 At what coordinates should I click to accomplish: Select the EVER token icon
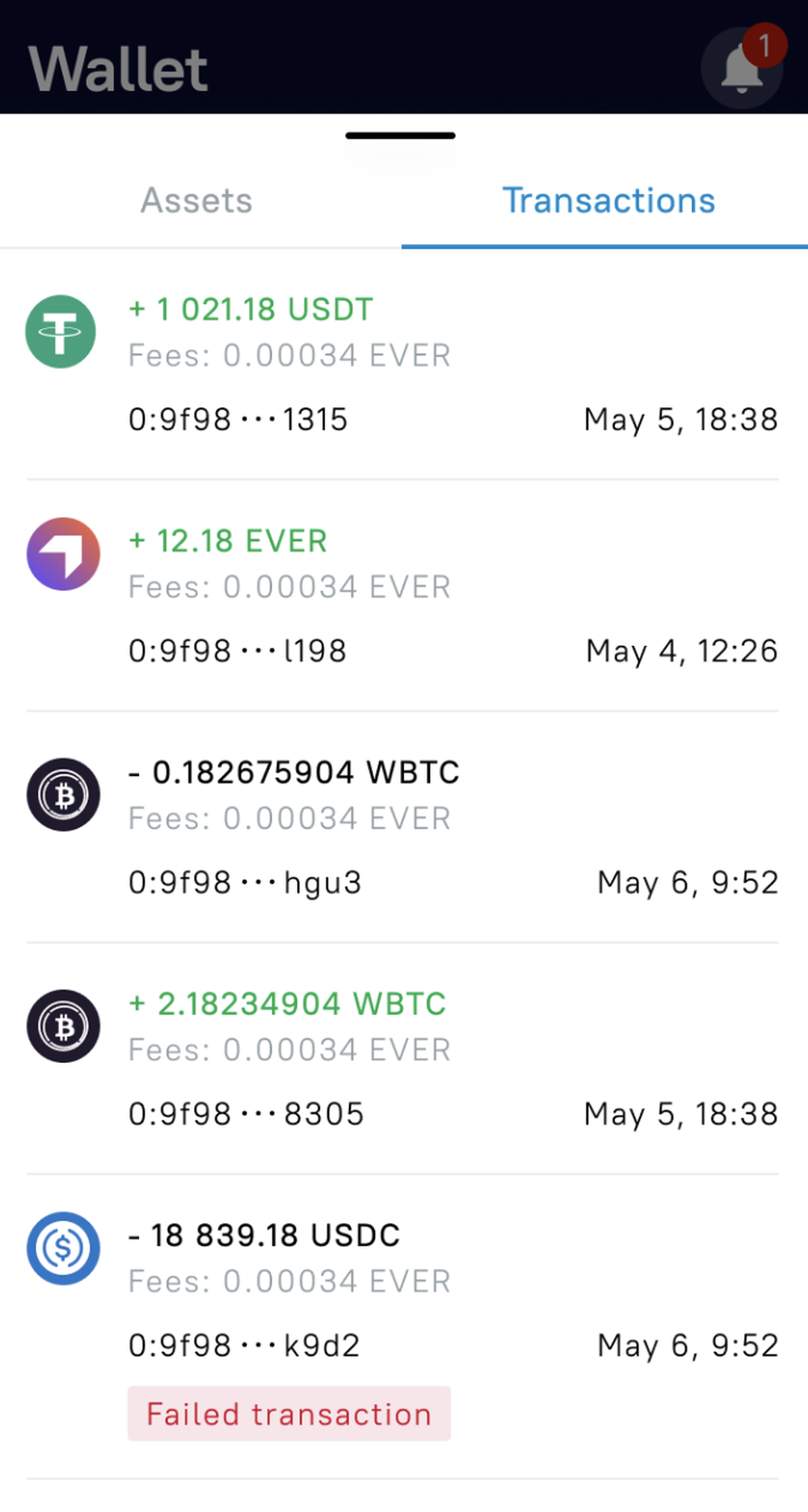pyautogui.click(x=63, y=553)
